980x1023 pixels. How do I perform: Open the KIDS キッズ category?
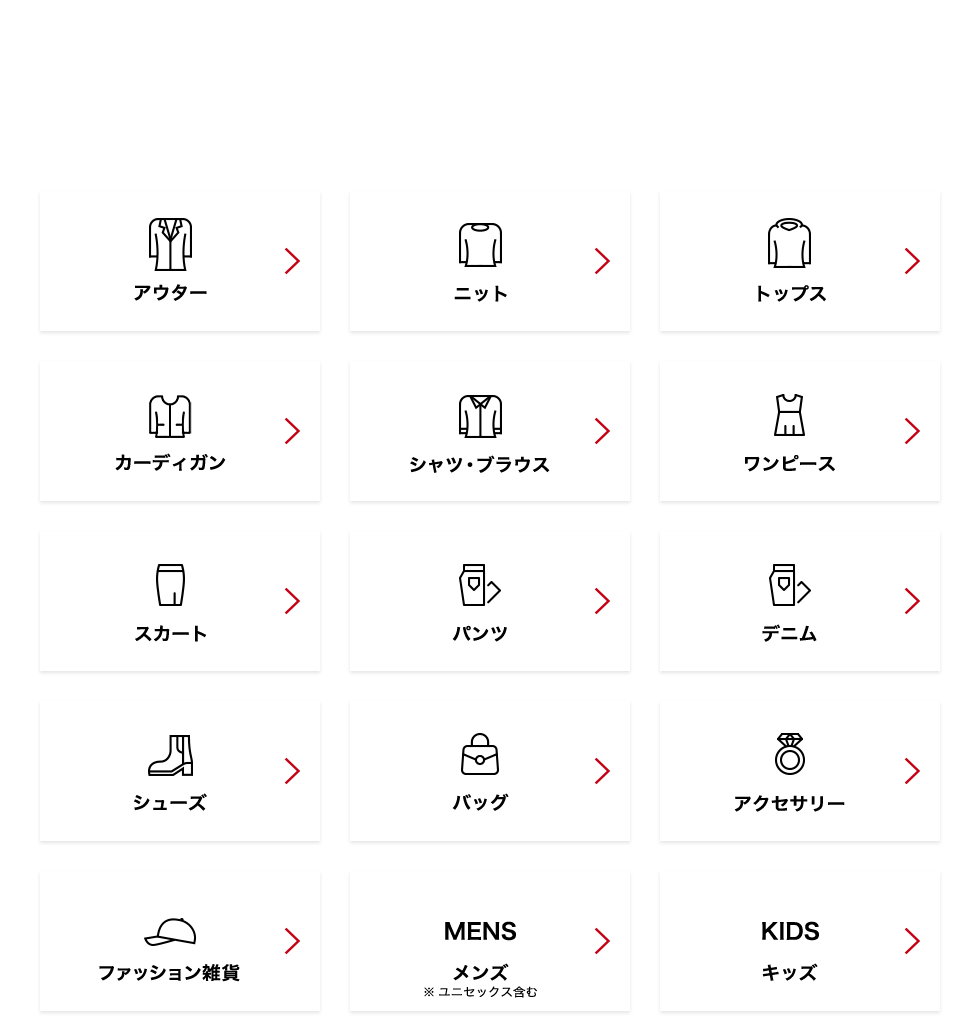(800, 942)
